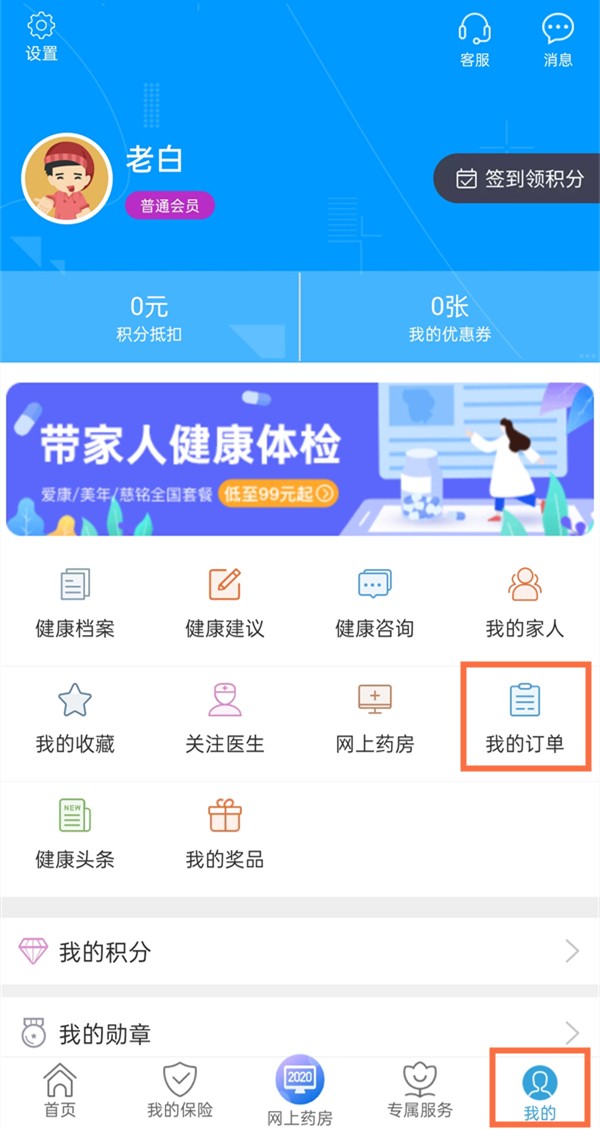Open the 带家人健康体检 banner
600x1130 pixels.
point(300,459)
